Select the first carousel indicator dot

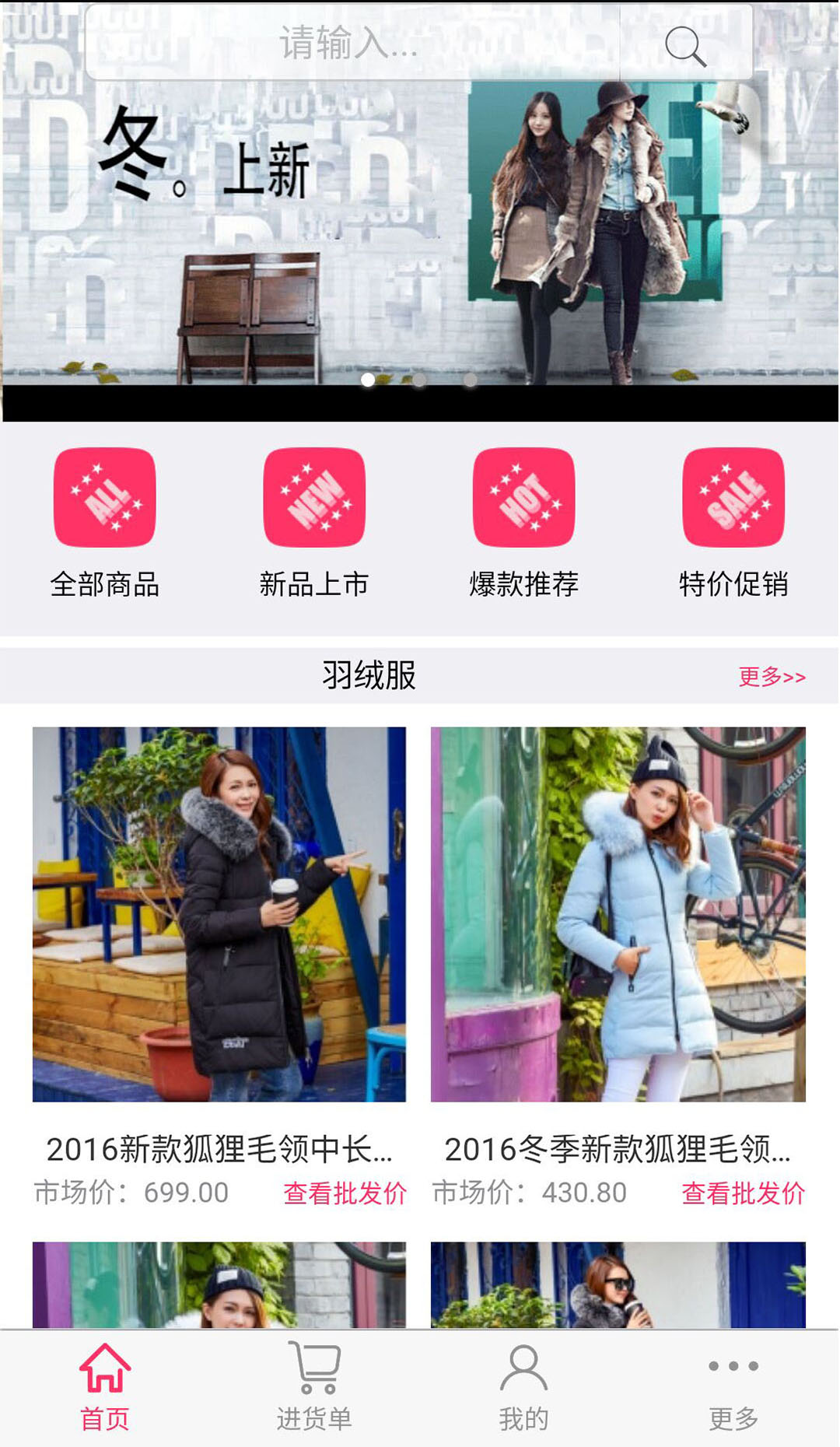tap(368, 380)
